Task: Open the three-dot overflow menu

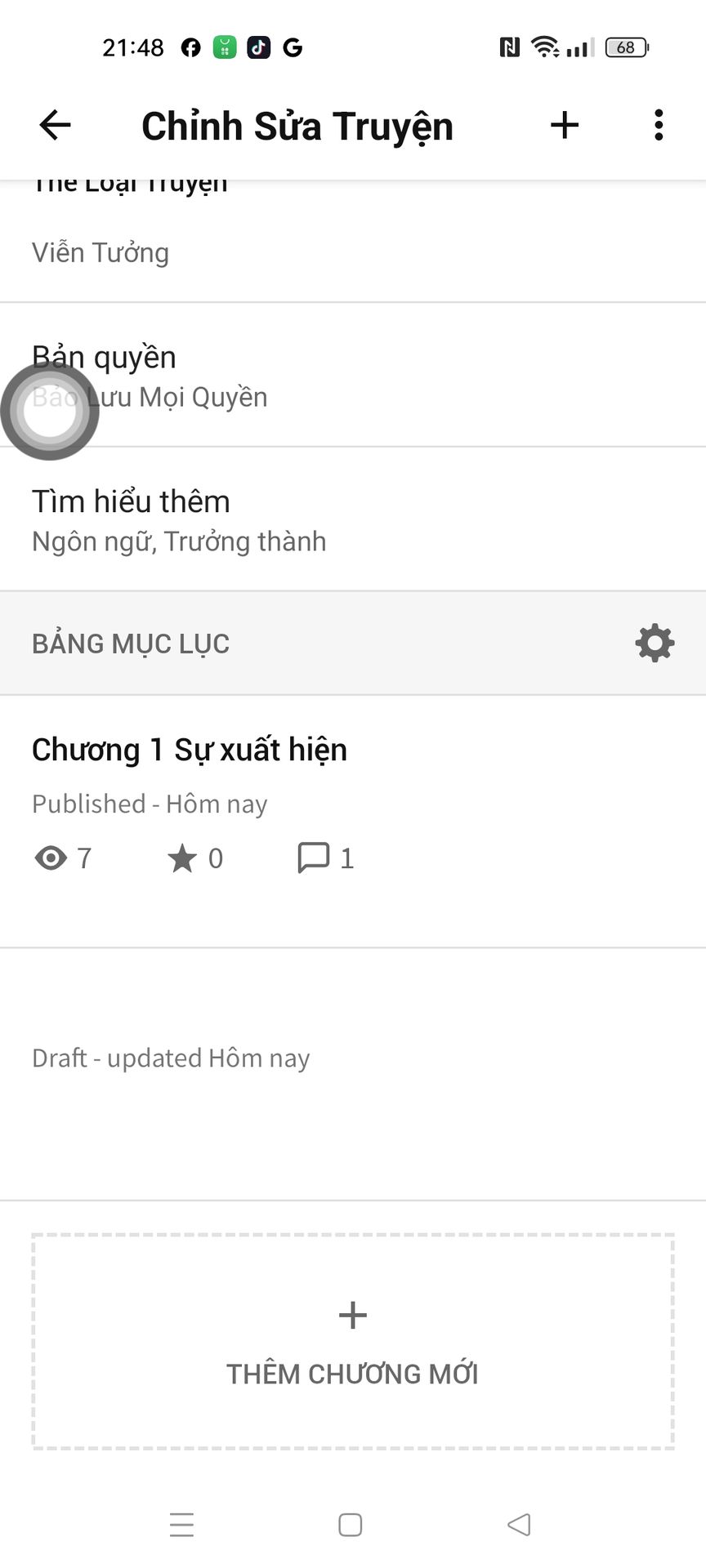Action: 659,126
